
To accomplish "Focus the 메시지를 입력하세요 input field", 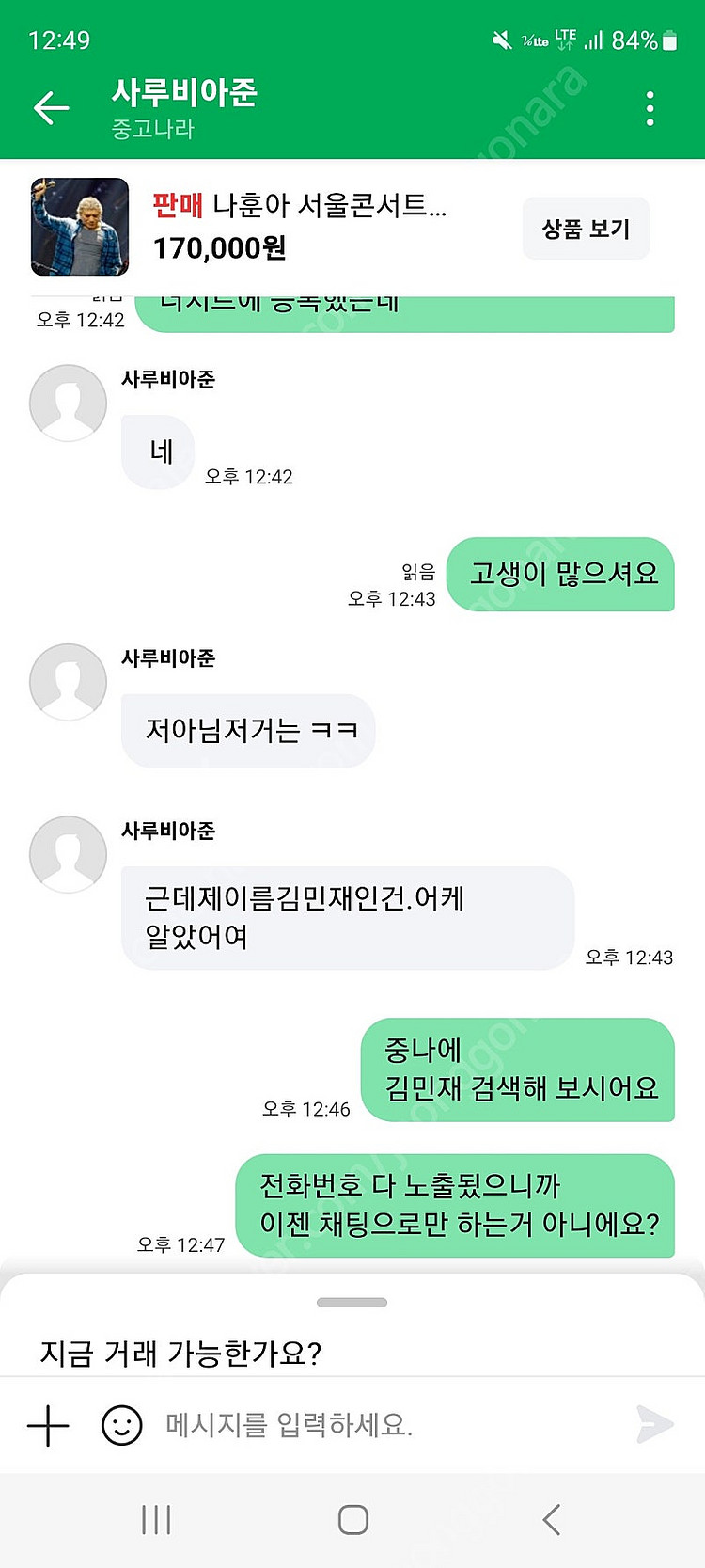I will (x=376, y=1425).
